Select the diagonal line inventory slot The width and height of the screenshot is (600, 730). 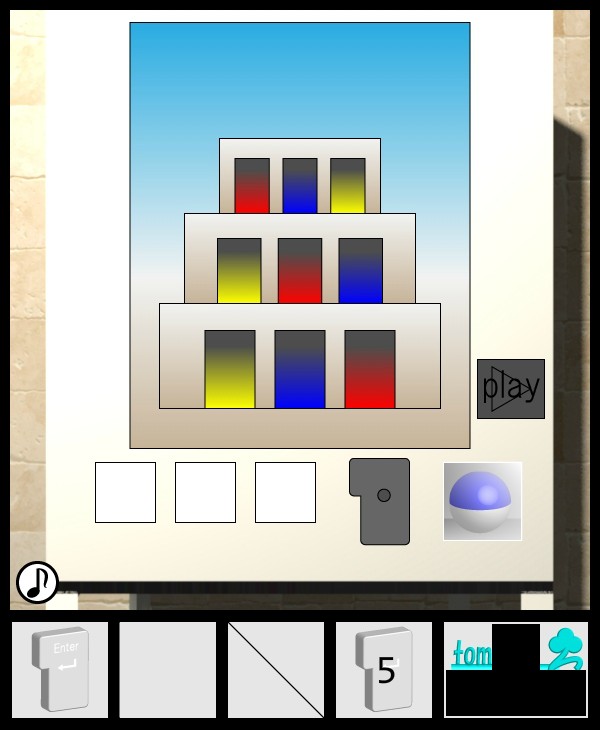click(x=276, y=669)
